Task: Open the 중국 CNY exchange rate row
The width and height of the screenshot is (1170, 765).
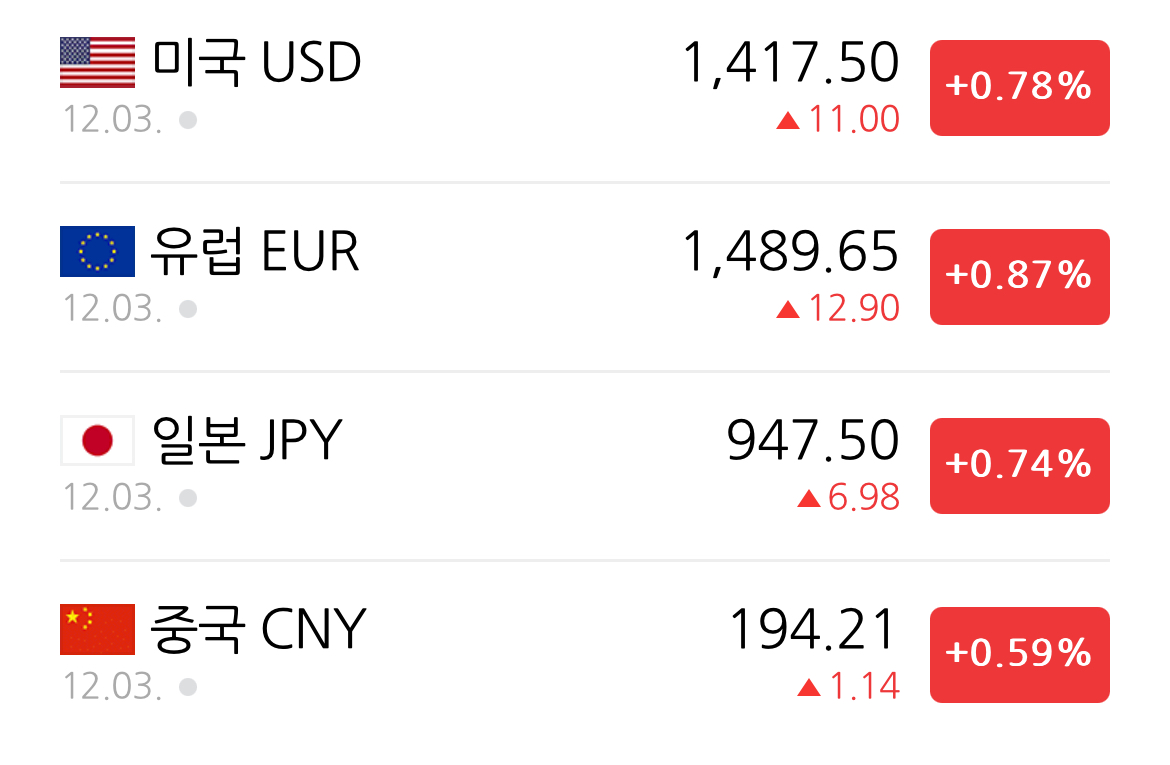Action: click(x=584, y=655)
